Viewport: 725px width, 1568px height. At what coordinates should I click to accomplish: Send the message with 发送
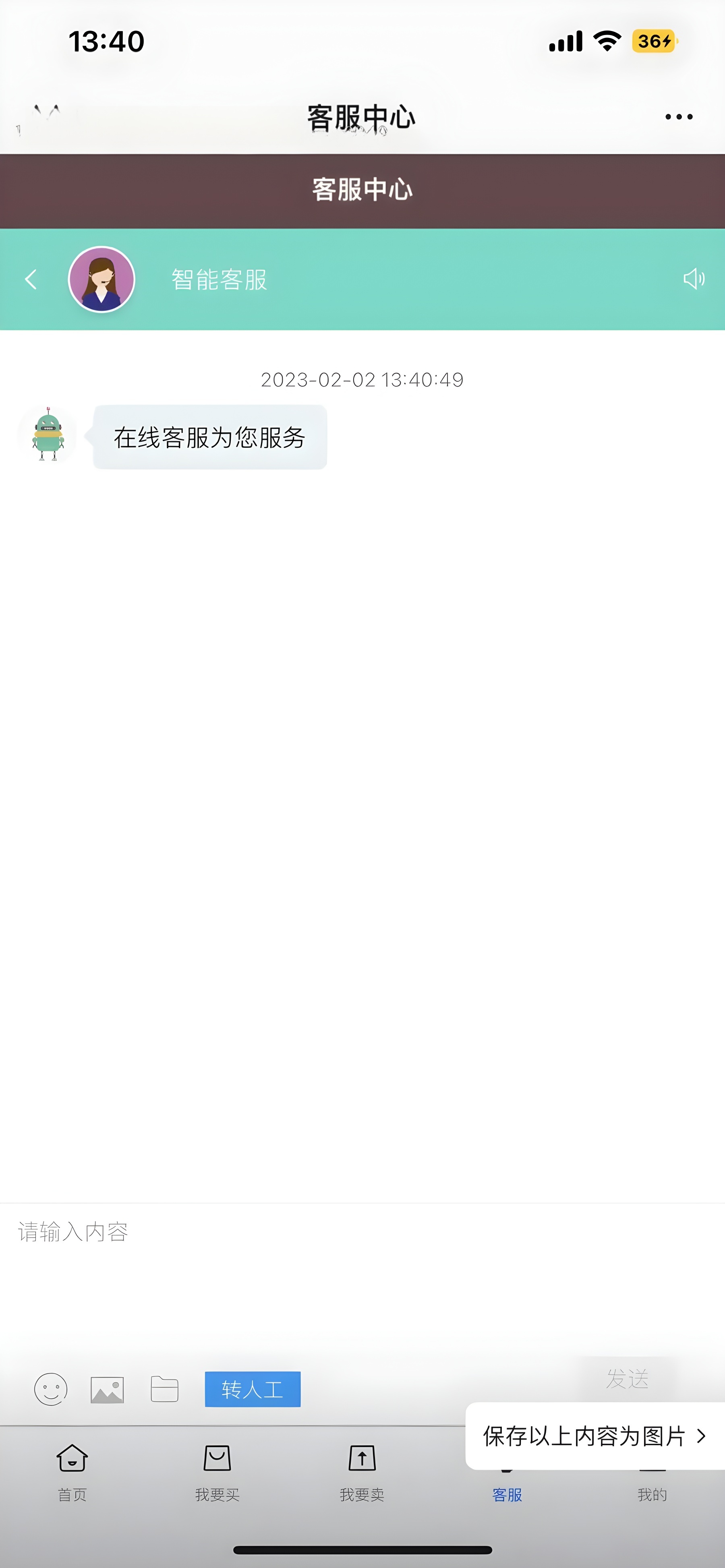coord(627,1379)
